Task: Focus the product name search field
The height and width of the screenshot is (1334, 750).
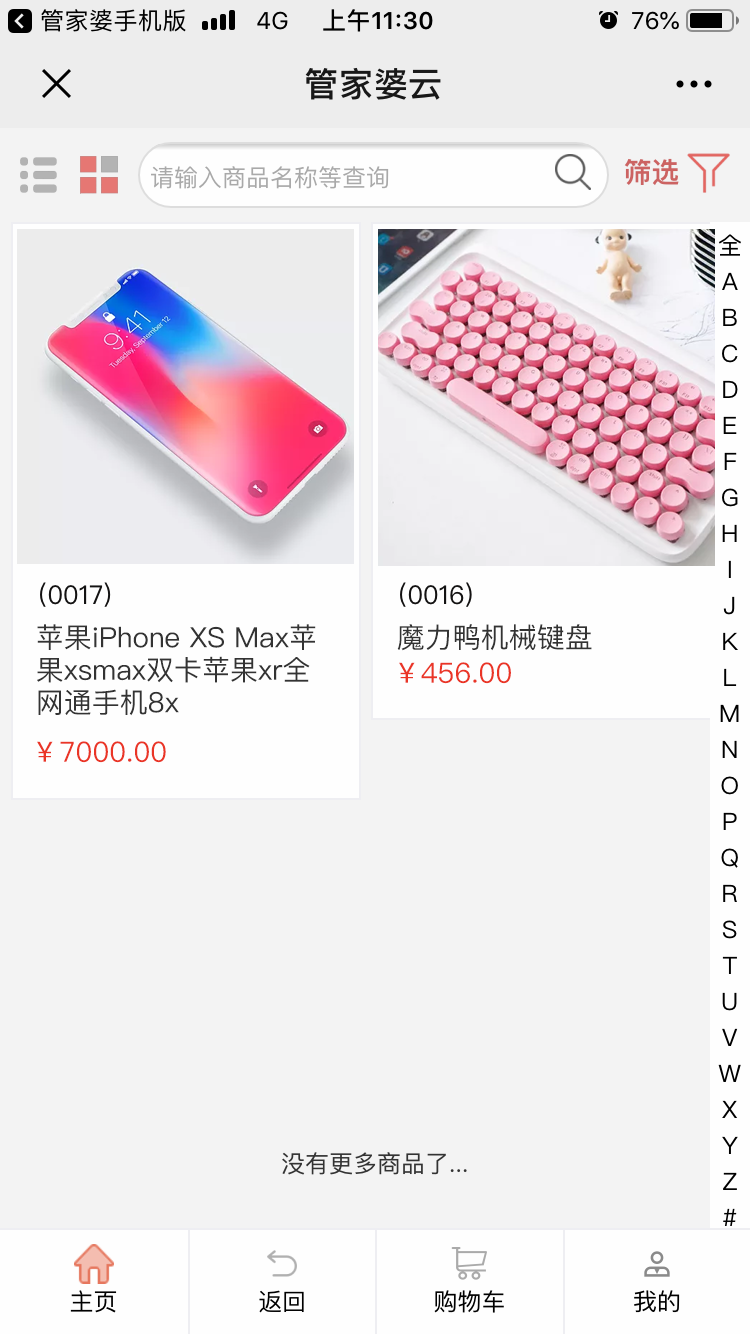Action: coord(345,177)
